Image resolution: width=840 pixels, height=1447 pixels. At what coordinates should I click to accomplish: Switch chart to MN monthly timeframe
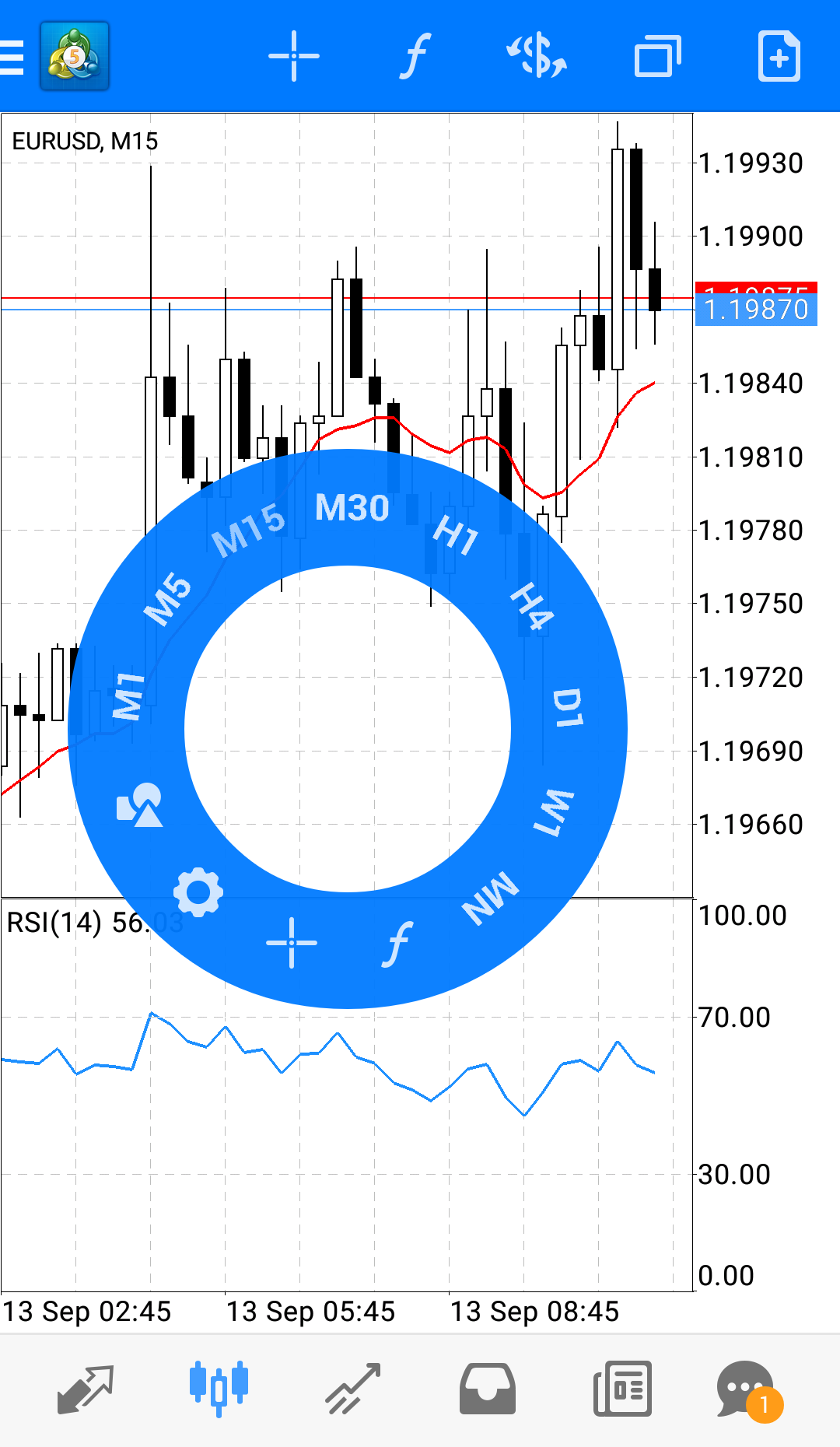[490, 899]
